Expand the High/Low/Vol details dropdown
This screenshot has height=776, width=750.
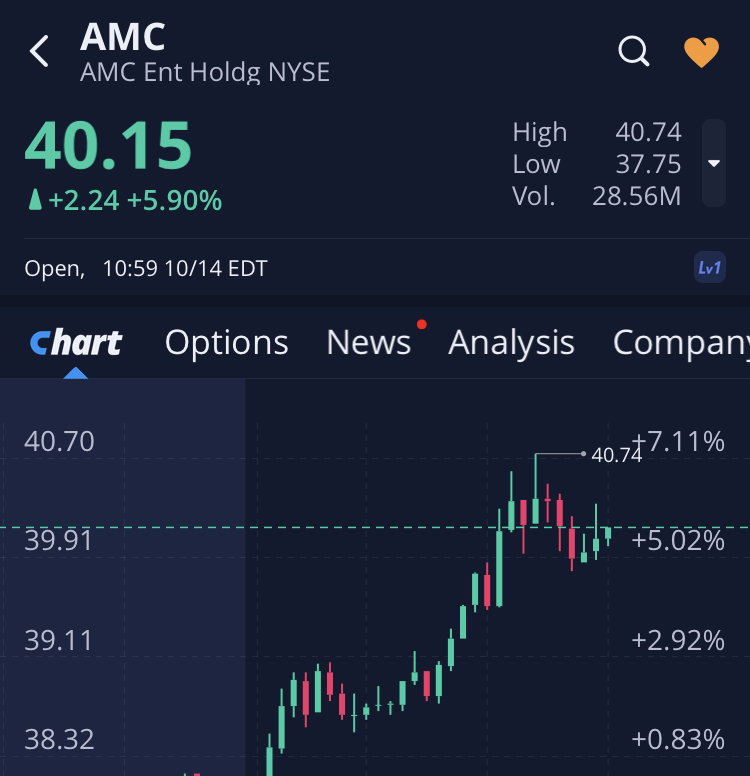714,163
